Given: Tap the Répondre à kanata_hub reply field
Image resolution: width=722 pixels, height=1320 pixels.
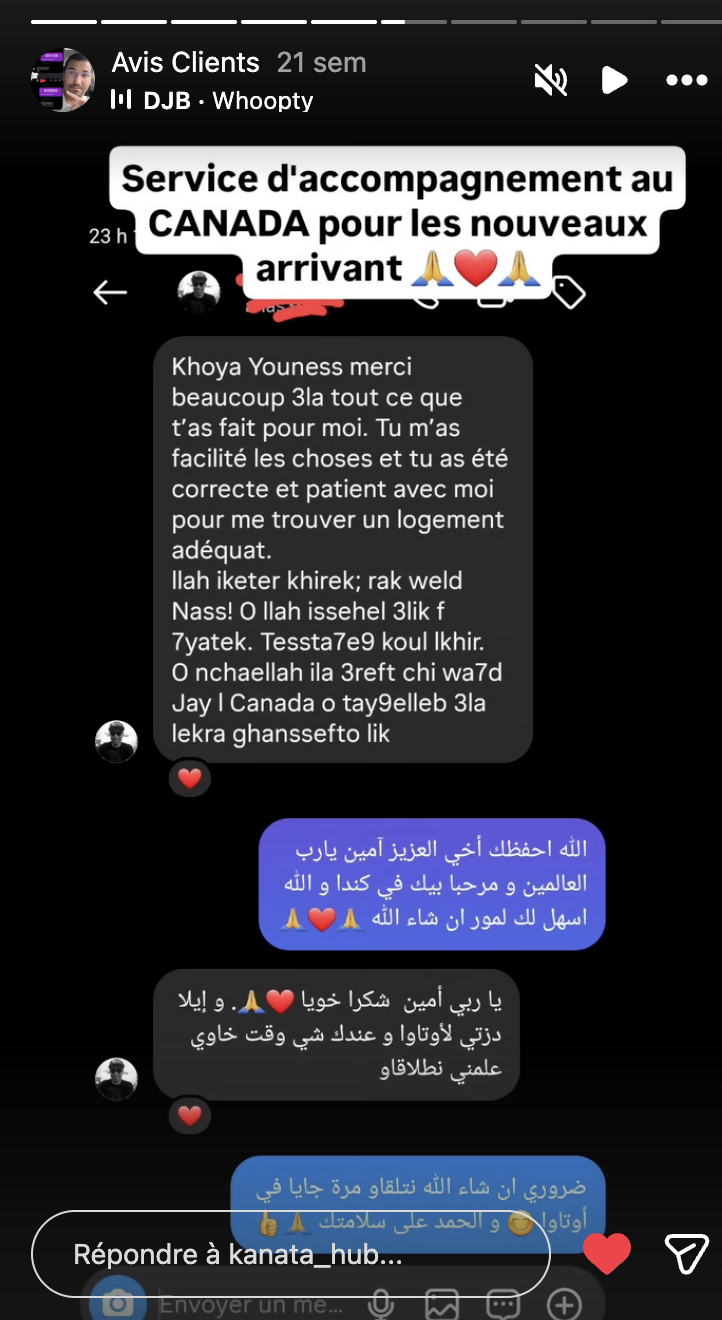Looking at the screenshot, I should pos(290,1255).
